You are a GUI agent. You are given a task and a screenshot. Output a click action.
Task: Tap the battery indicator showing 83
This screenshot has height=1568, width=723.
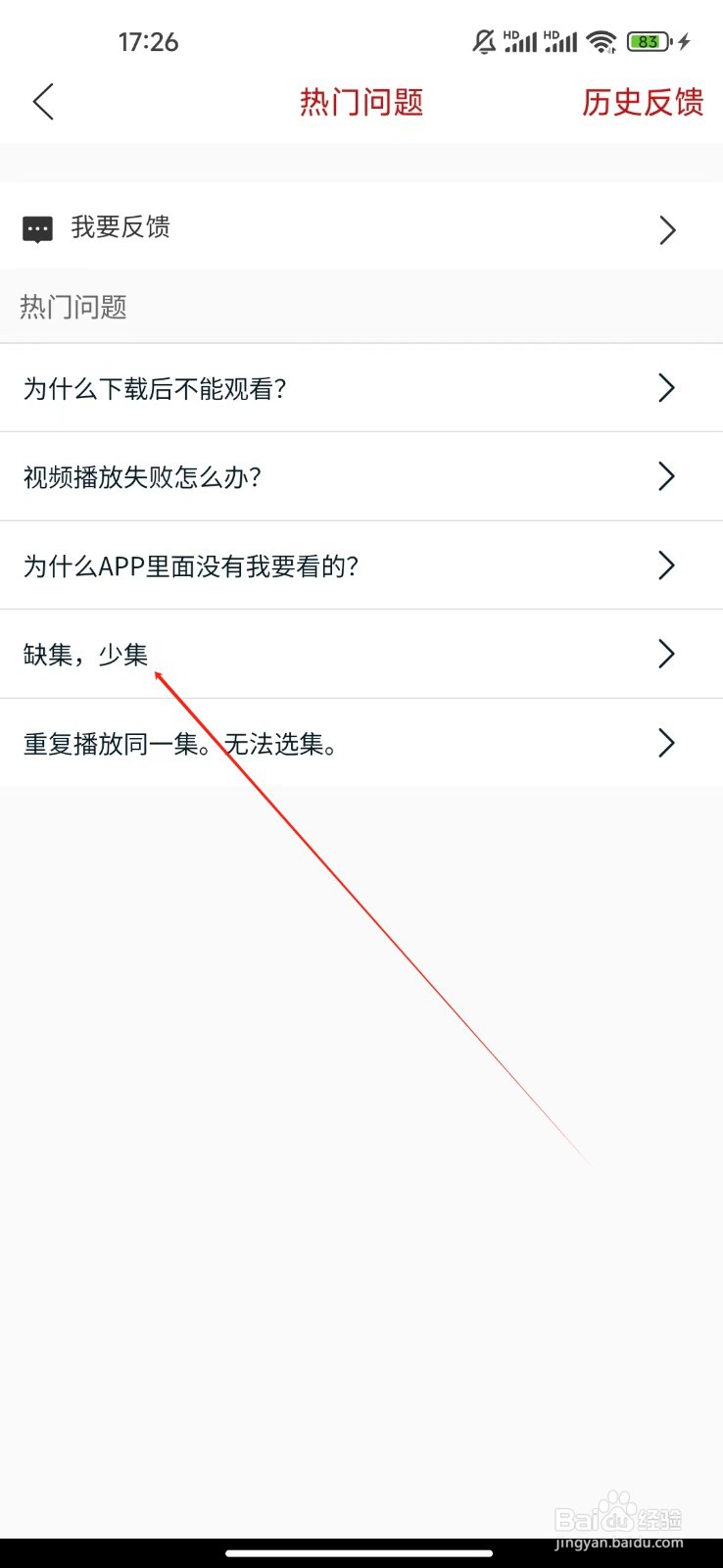(x=647, y=41)
